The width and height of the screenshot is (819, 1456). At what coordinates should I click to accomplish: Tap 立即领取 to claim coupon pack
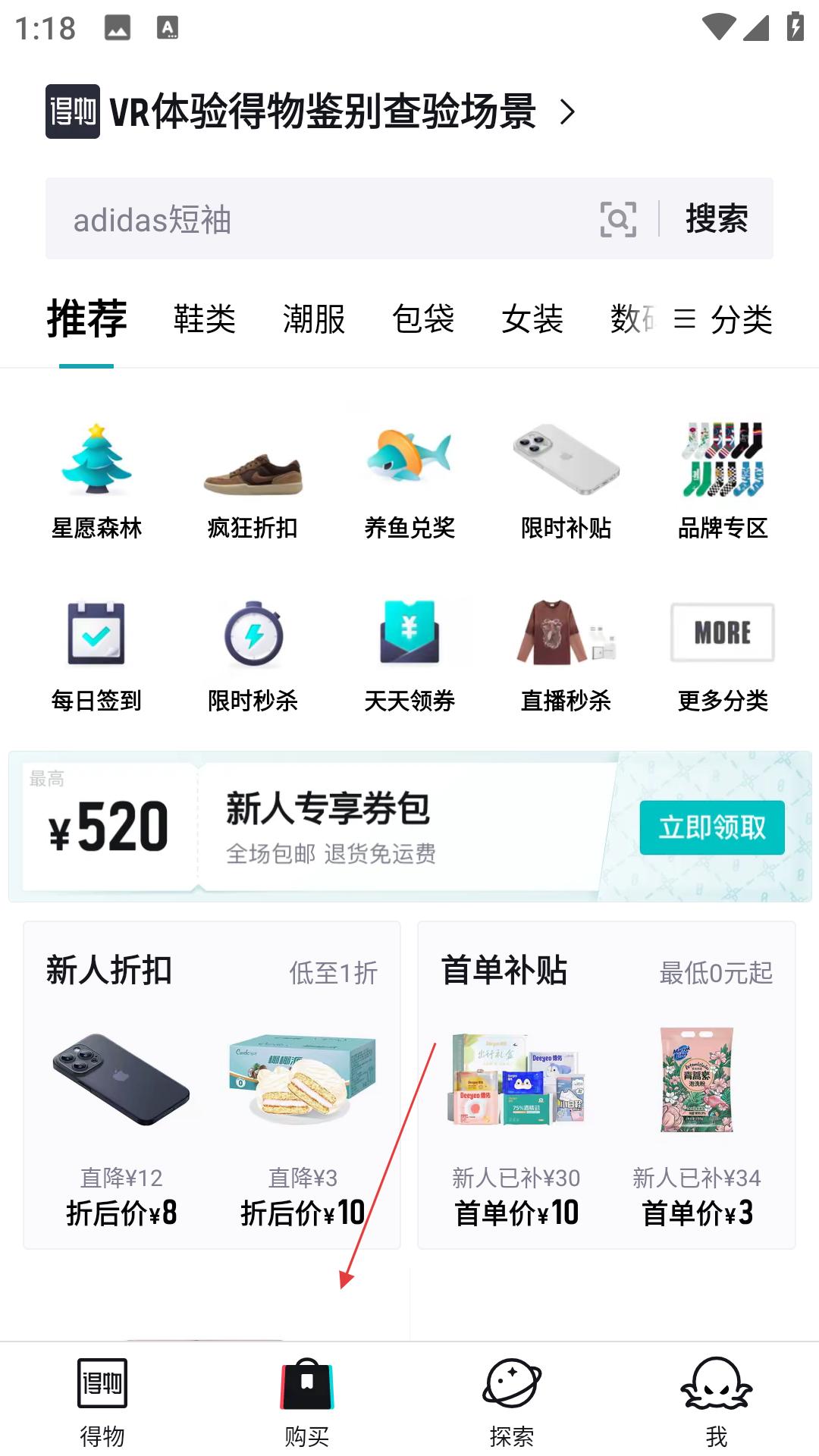point(711,827)
